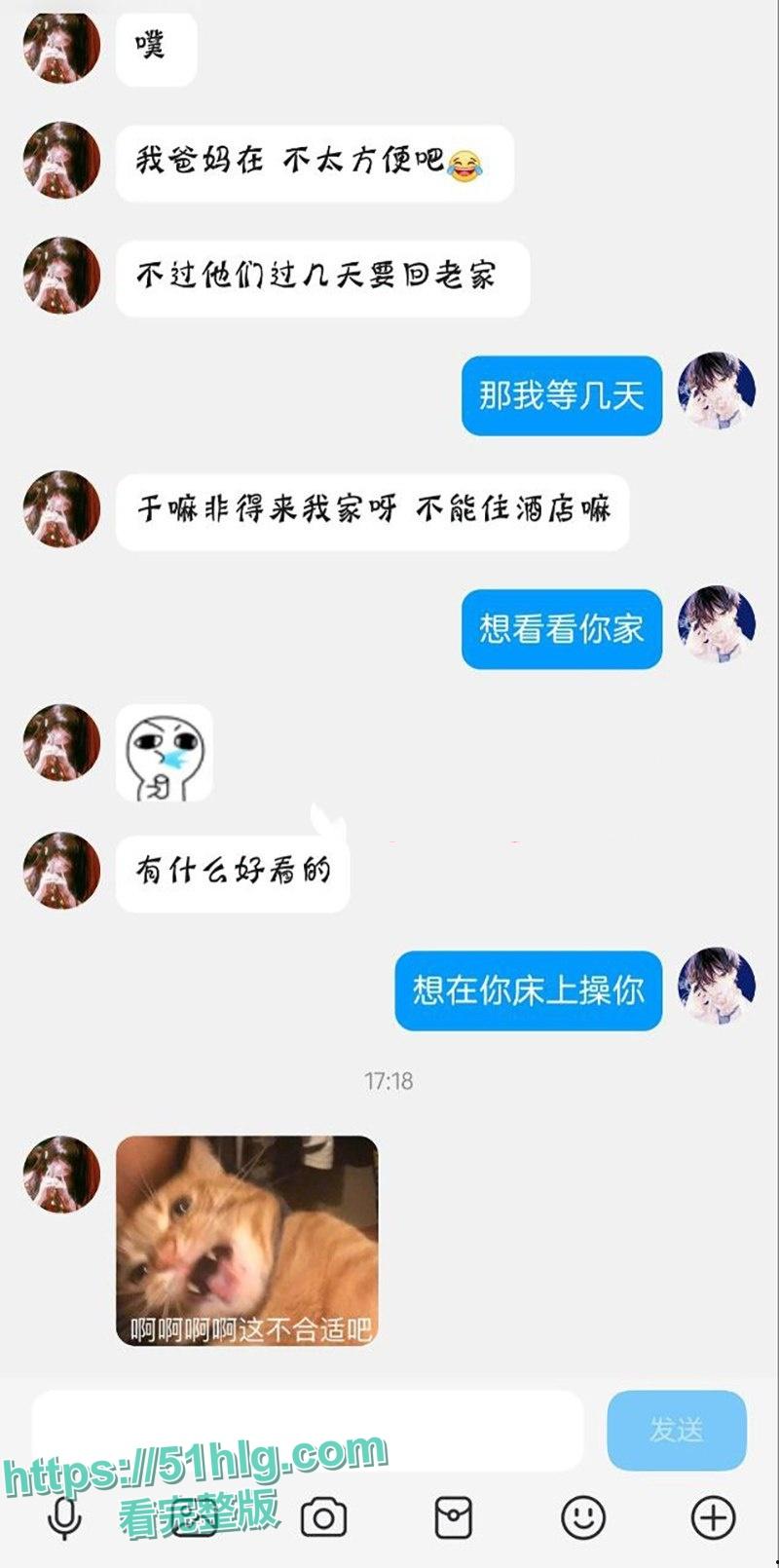Select the 17:18 timestamp divider

[389, 1078]
